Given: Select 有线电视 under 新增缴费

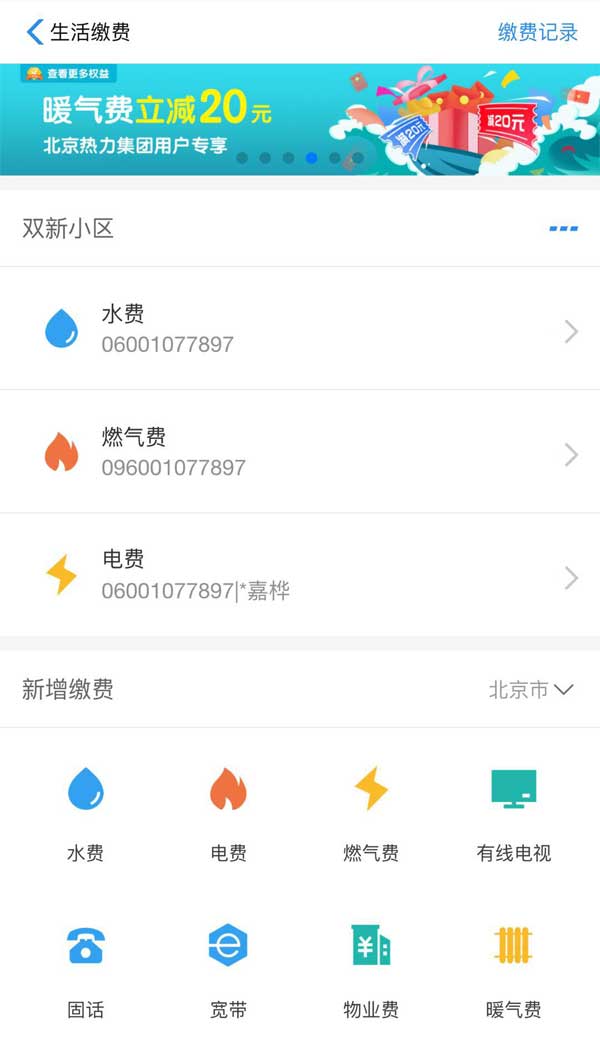Looking at the screenshot, I should click(x=514, y=812).
